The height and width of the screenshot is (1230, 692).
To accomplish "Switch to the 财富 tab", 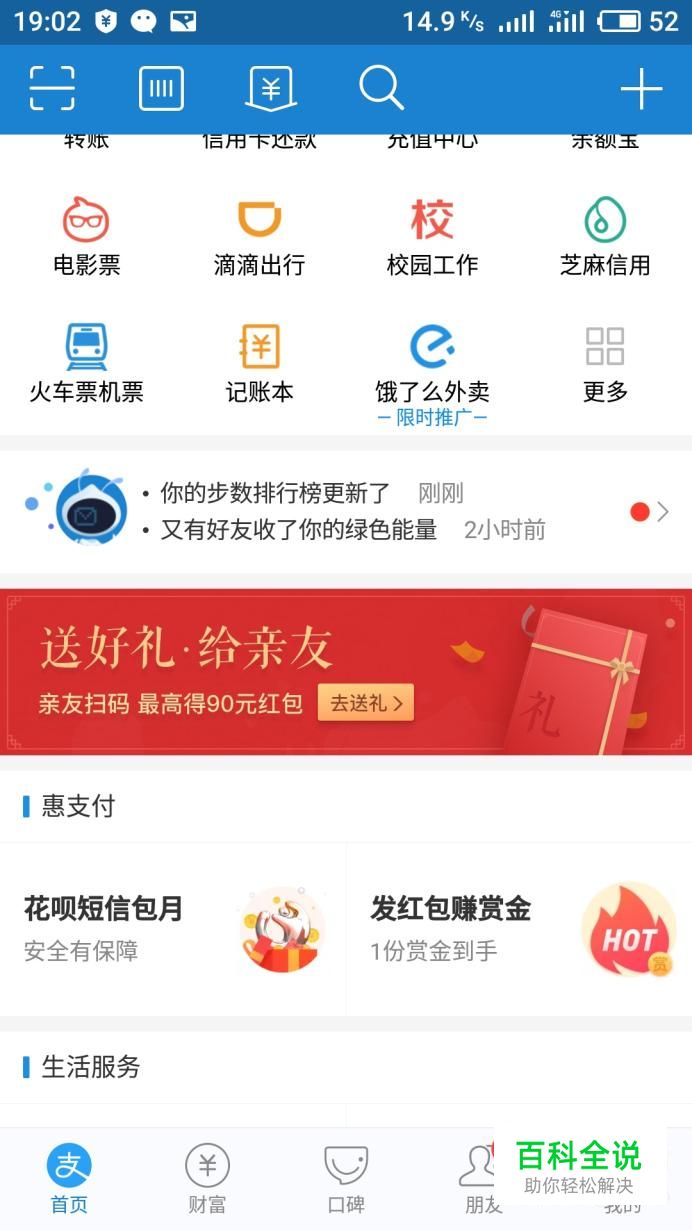I will coord(207,1179).
